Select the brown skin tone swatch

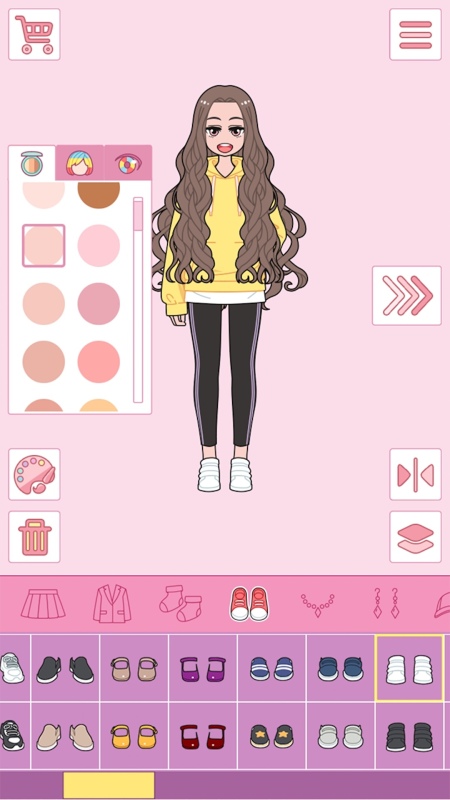pos(98,195)
